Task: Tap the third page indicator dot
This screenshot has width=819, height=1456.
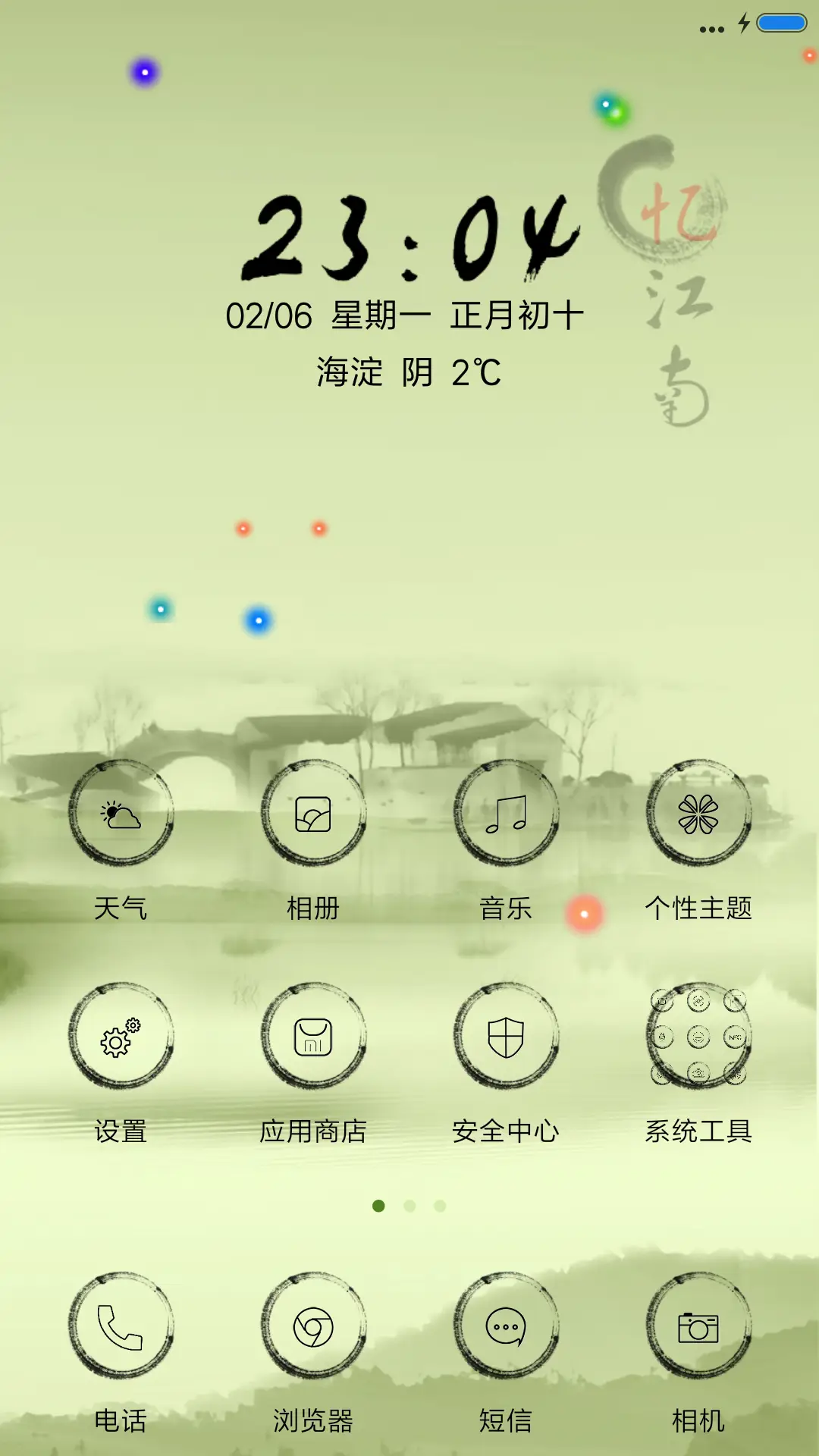Action: (x=438, y=1206)
